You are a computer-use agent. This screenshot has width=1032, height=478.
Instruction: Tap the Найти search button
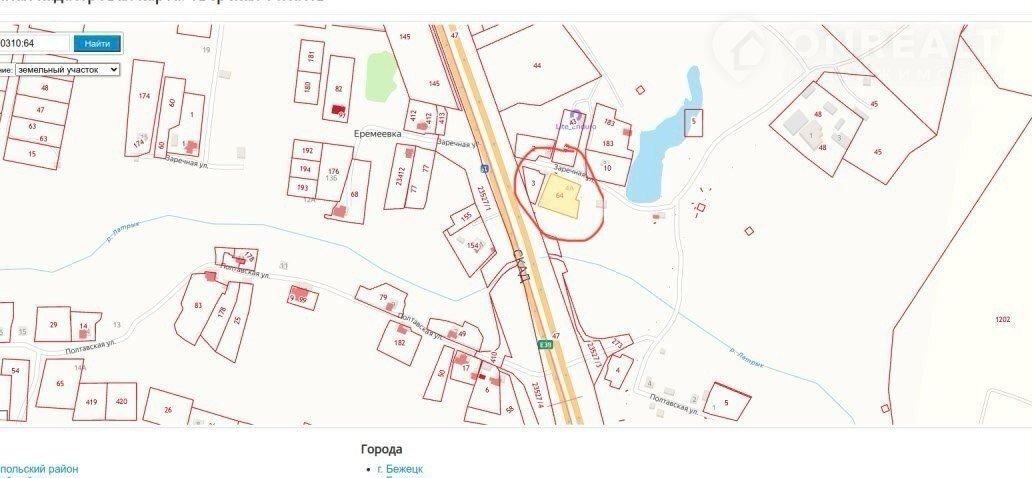click(97, 44)
